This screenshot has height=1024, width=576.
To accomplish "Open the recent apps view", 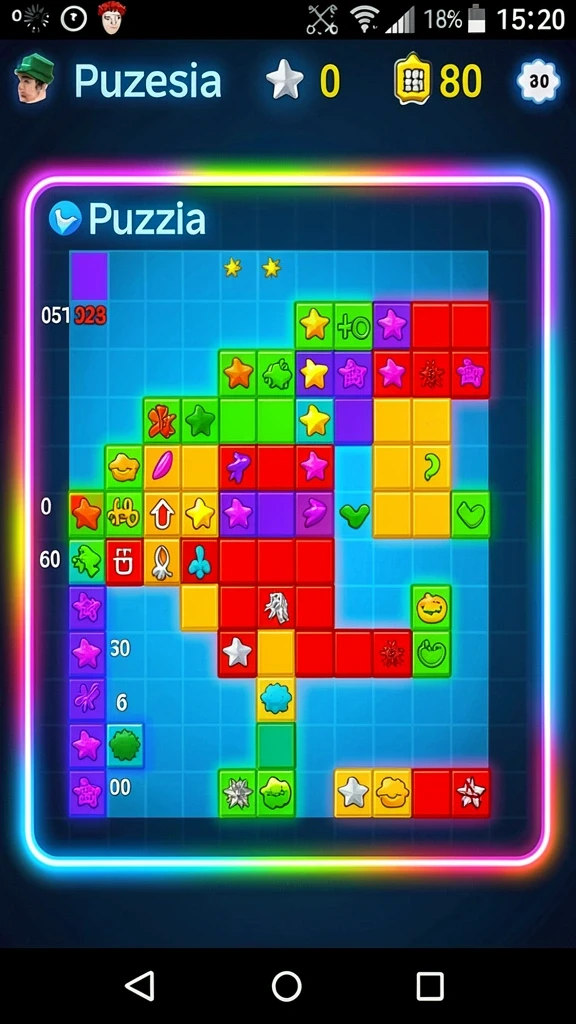I will 430,985.
